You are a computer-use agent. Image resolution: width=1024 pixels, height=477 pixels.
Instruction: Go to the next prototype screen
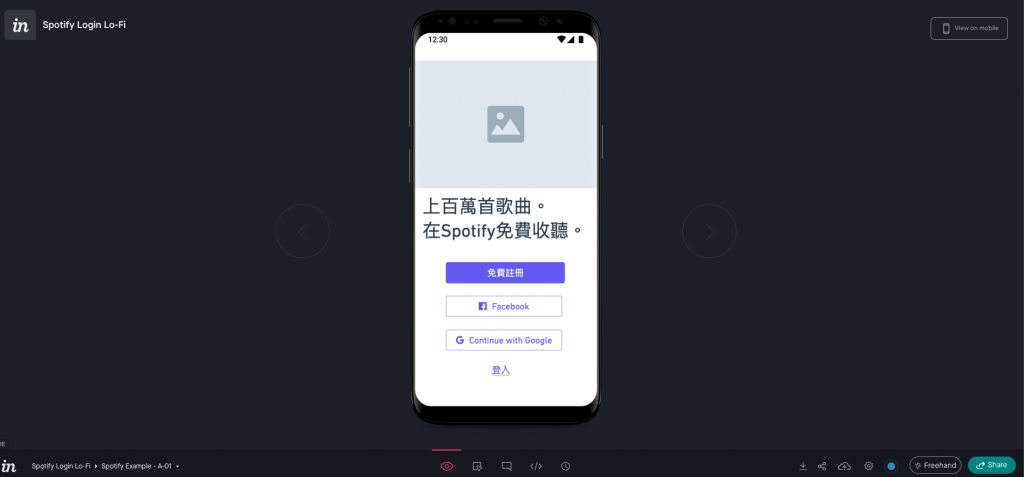709,232
